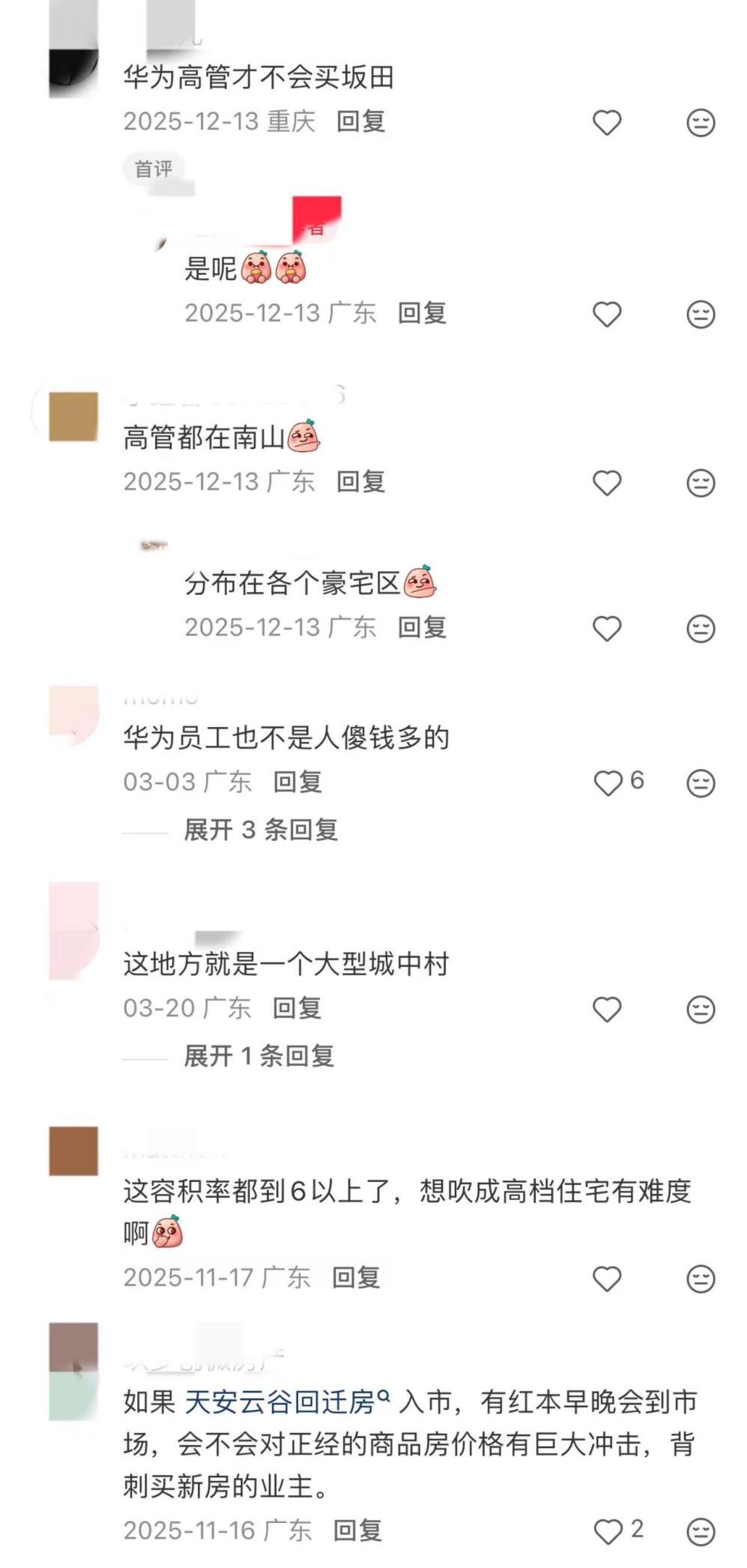Open the avatar of the 高管都在南山 commenter
This screenshot has width=747, height=1568.
click(x=73, y=416)
